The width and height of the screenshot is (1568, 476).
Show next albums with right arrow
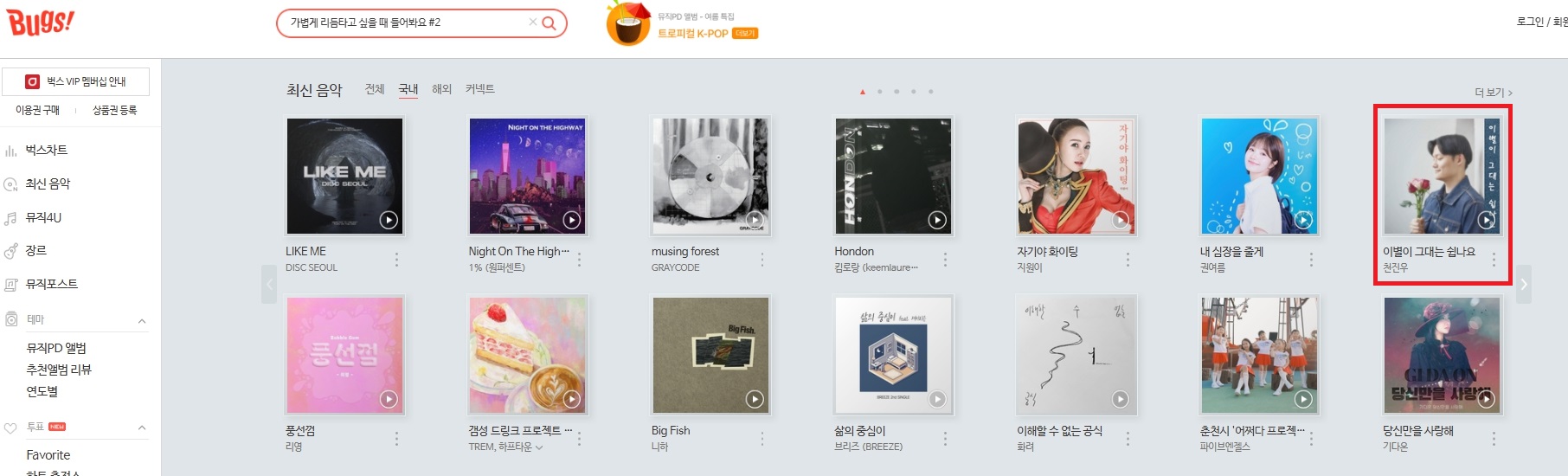pyautogui.click(x=1524, y=284)
